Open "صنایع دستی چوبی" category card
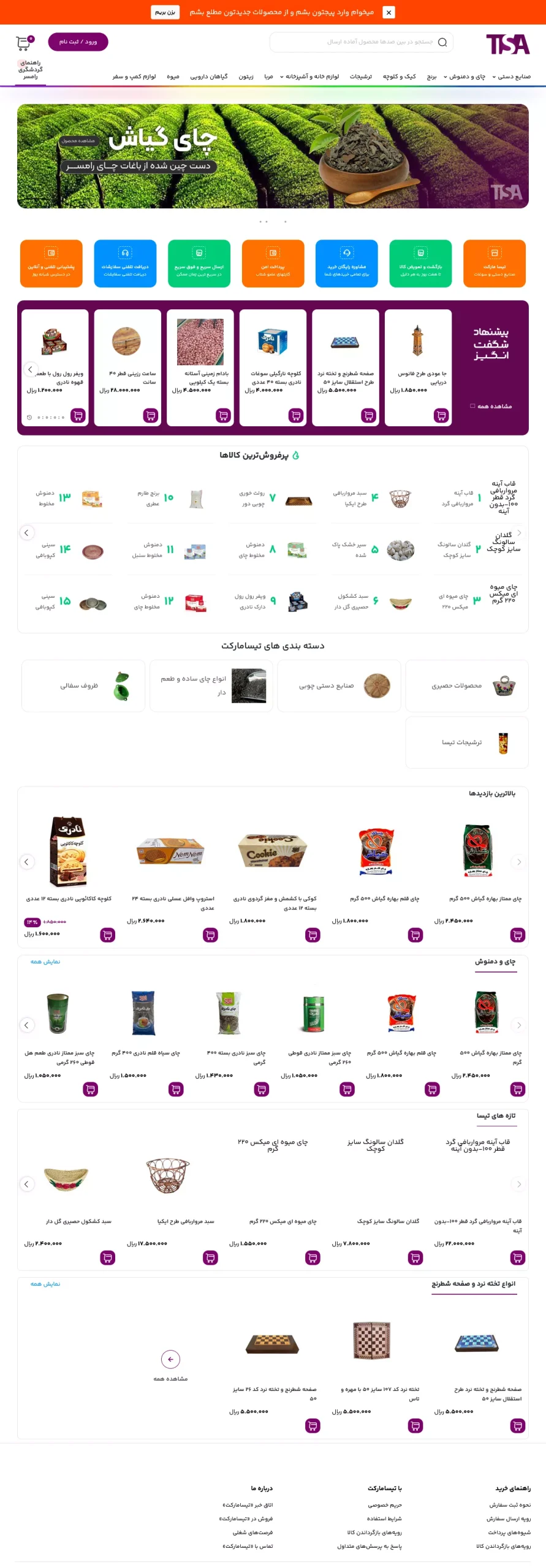 [x=339, y=685]
